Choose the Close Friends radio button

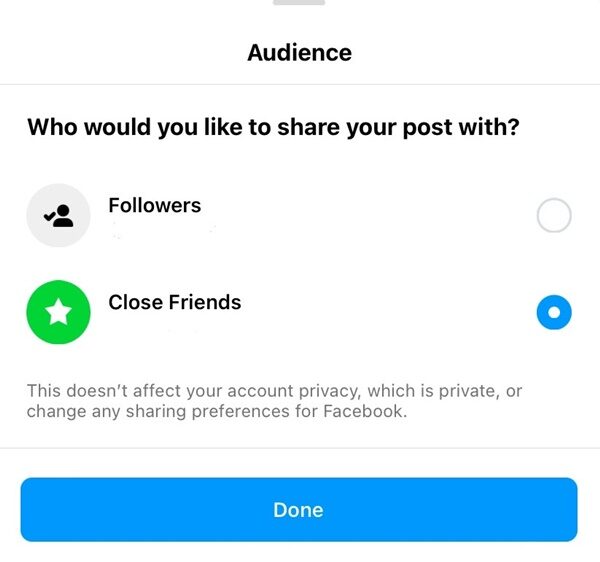coord(554,313)
